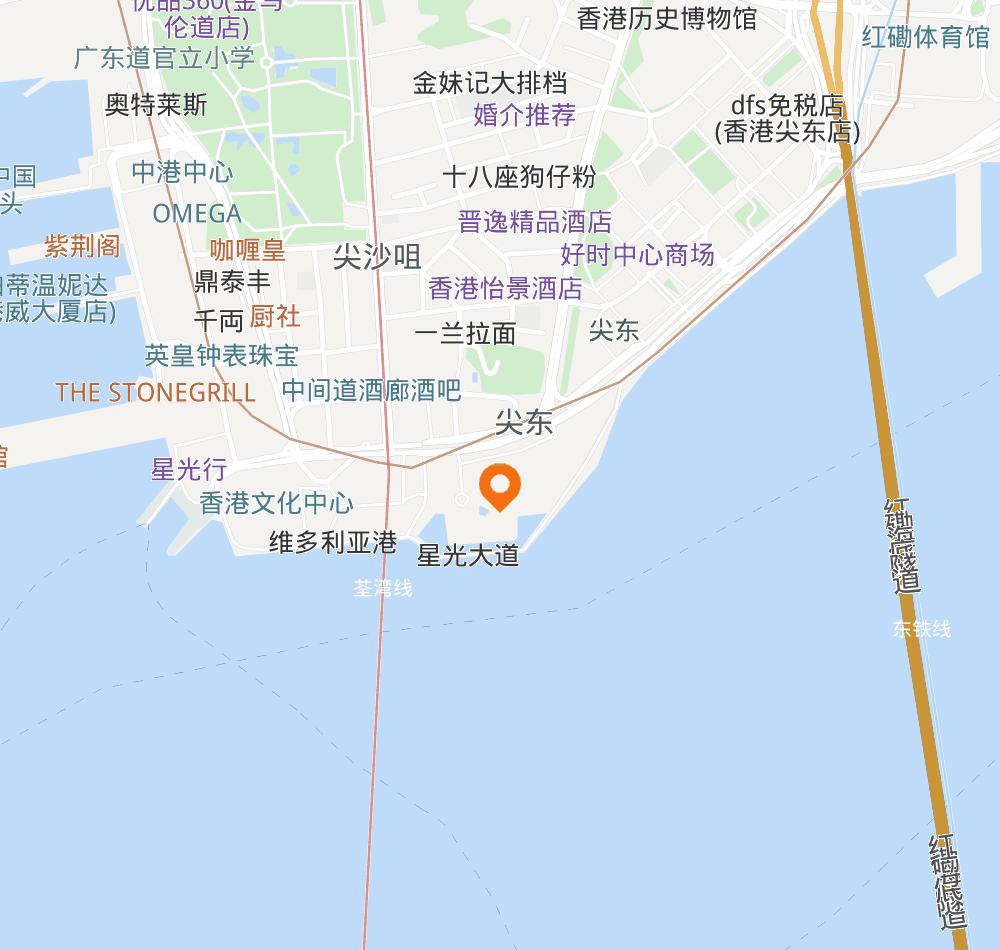Tap the 香港怡景酒店 hotel label
Screen dimensions: 1000x950
click(x=505, y=289)
